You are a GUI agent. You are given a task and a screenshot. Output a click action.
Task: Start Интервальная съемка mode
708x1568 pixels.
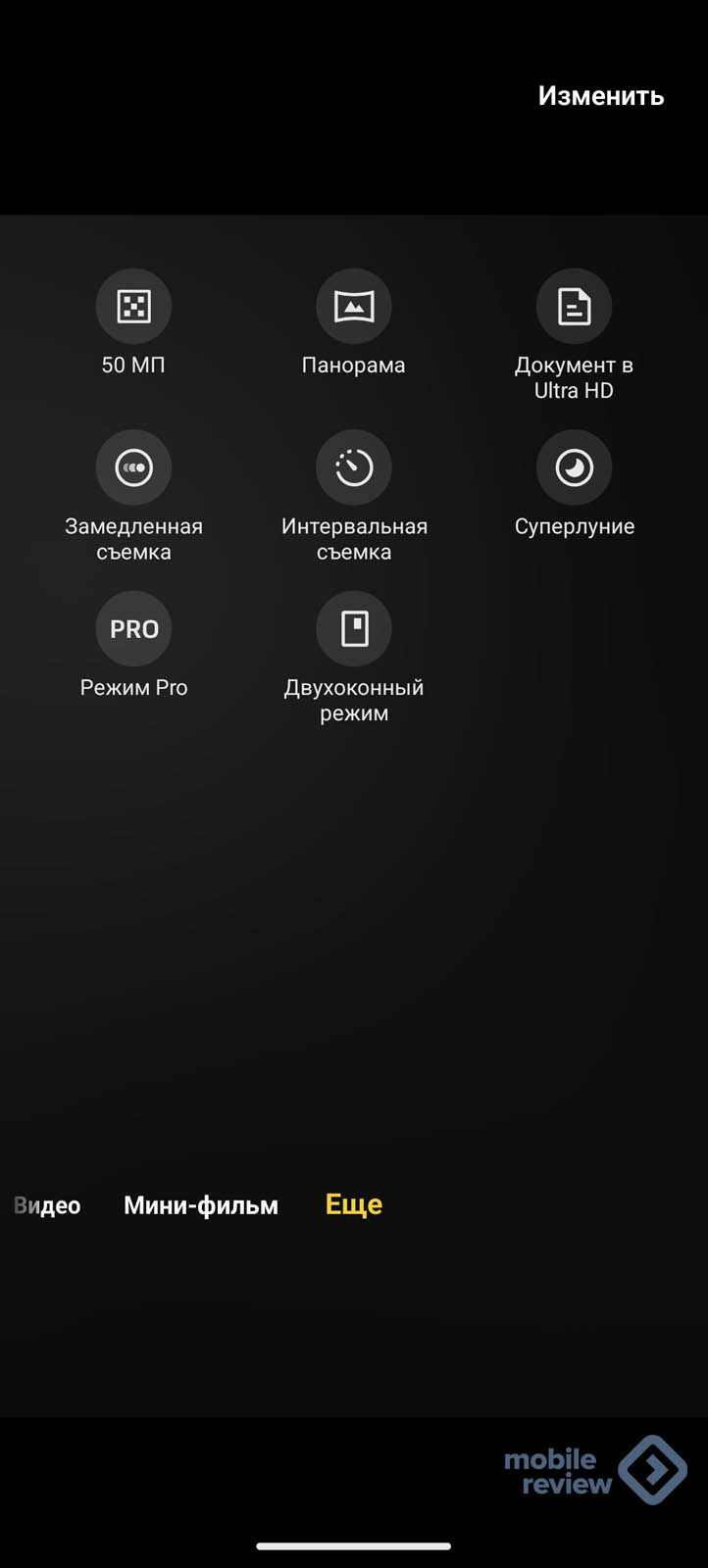[x=353, y=468]
